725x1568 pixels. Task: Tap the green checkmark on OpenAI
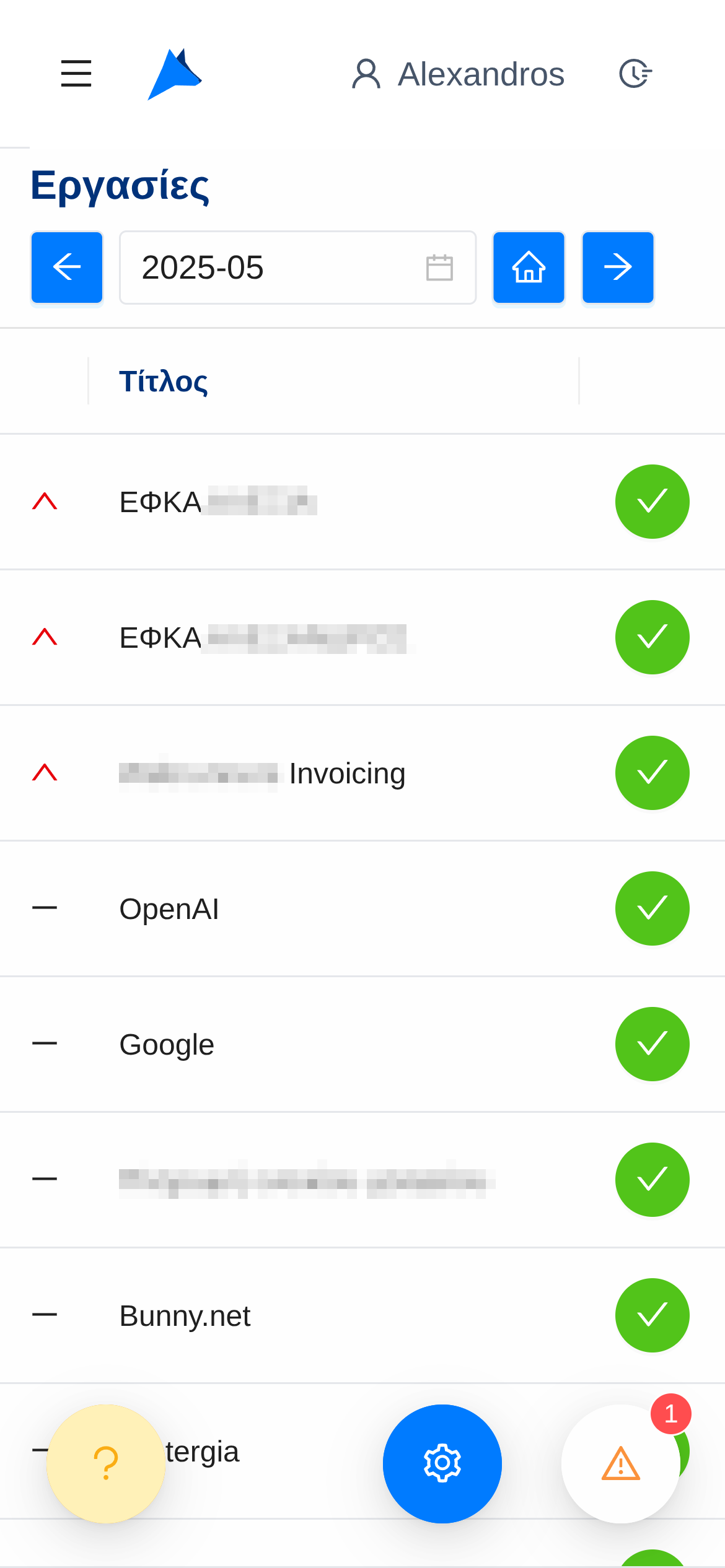pos(652,908)
